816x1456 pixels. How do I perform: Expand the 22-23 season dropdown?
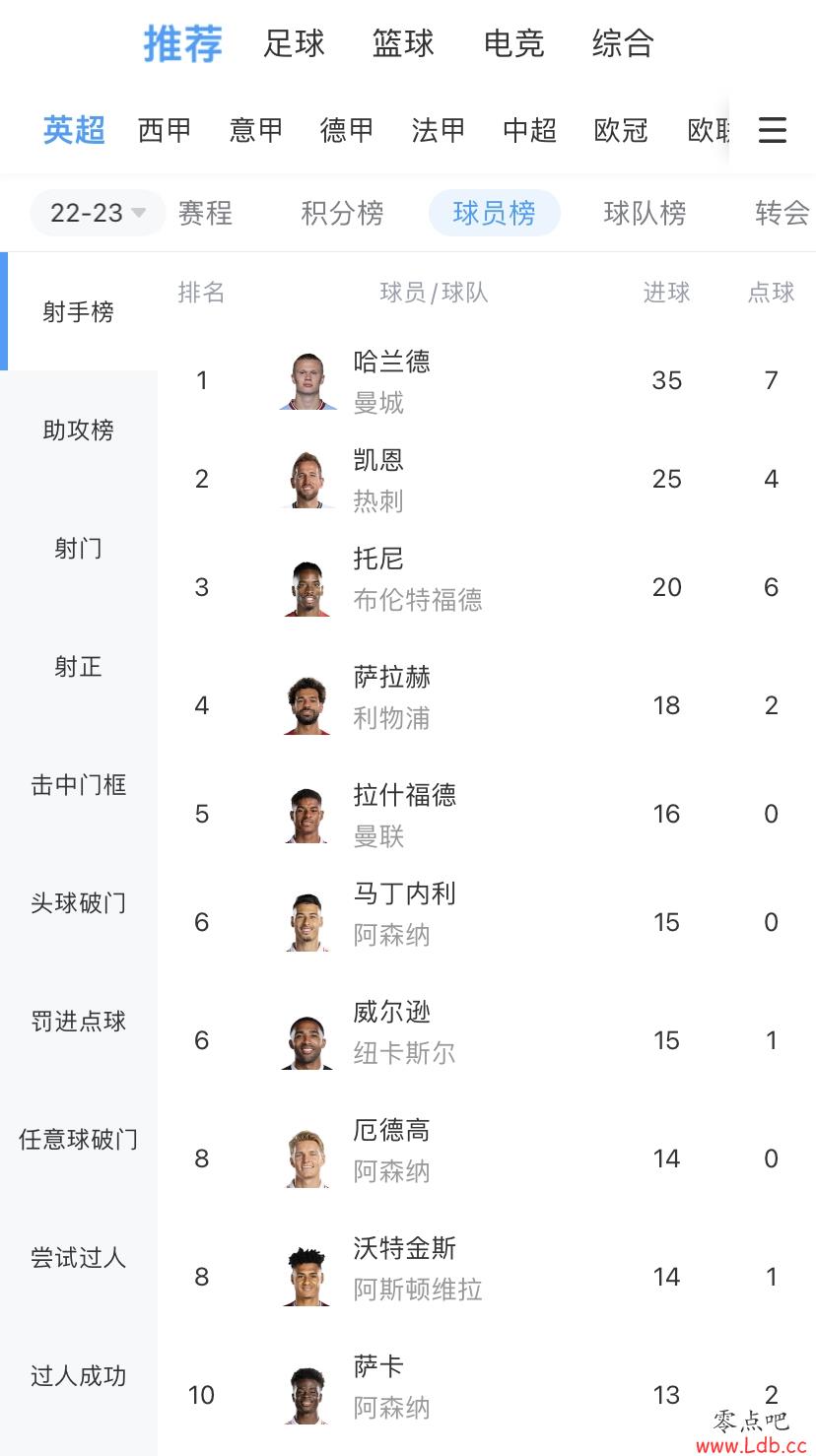click(x=98, y=213)
